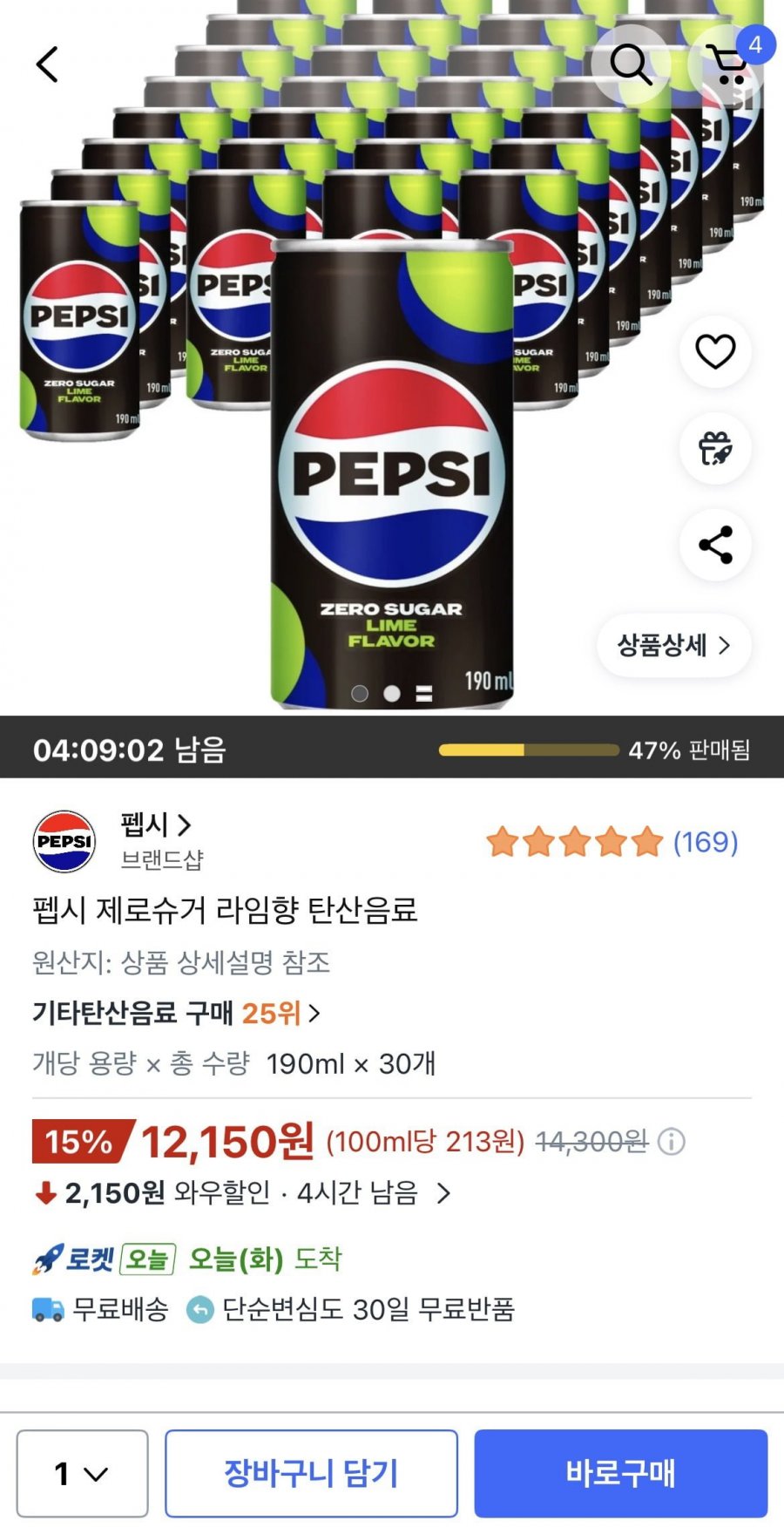Share this product via share icon
Viewport: 784px width, 1534px height.
(715, 544)
